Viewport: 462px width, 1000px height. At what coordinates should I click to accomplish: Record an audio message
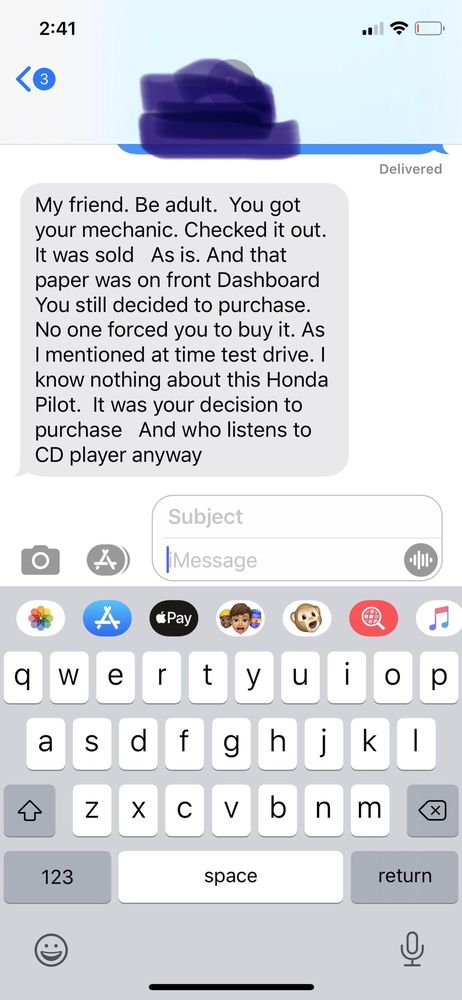[421, 560]
